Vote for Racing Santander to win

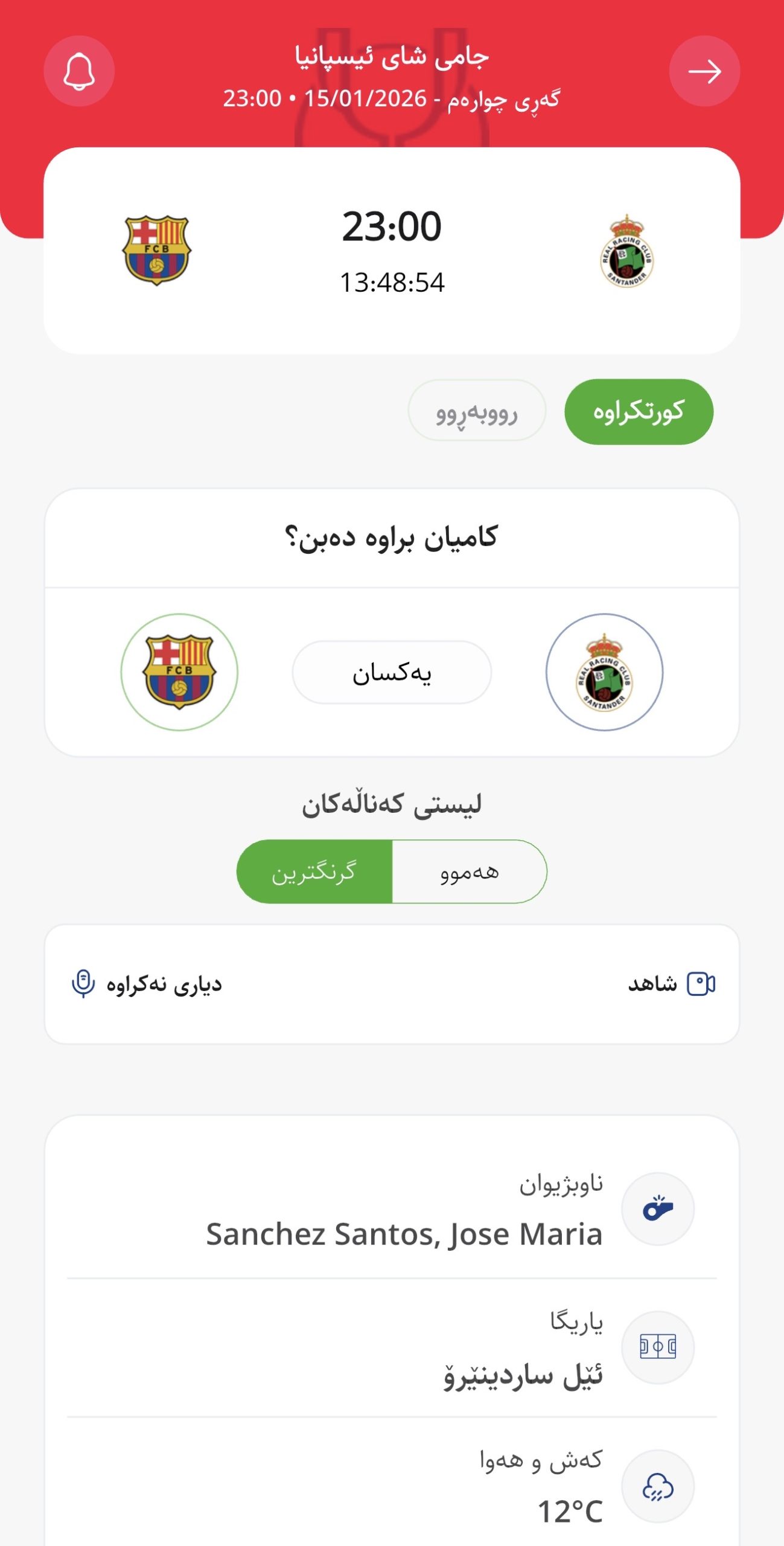click(x=604, y=672)
